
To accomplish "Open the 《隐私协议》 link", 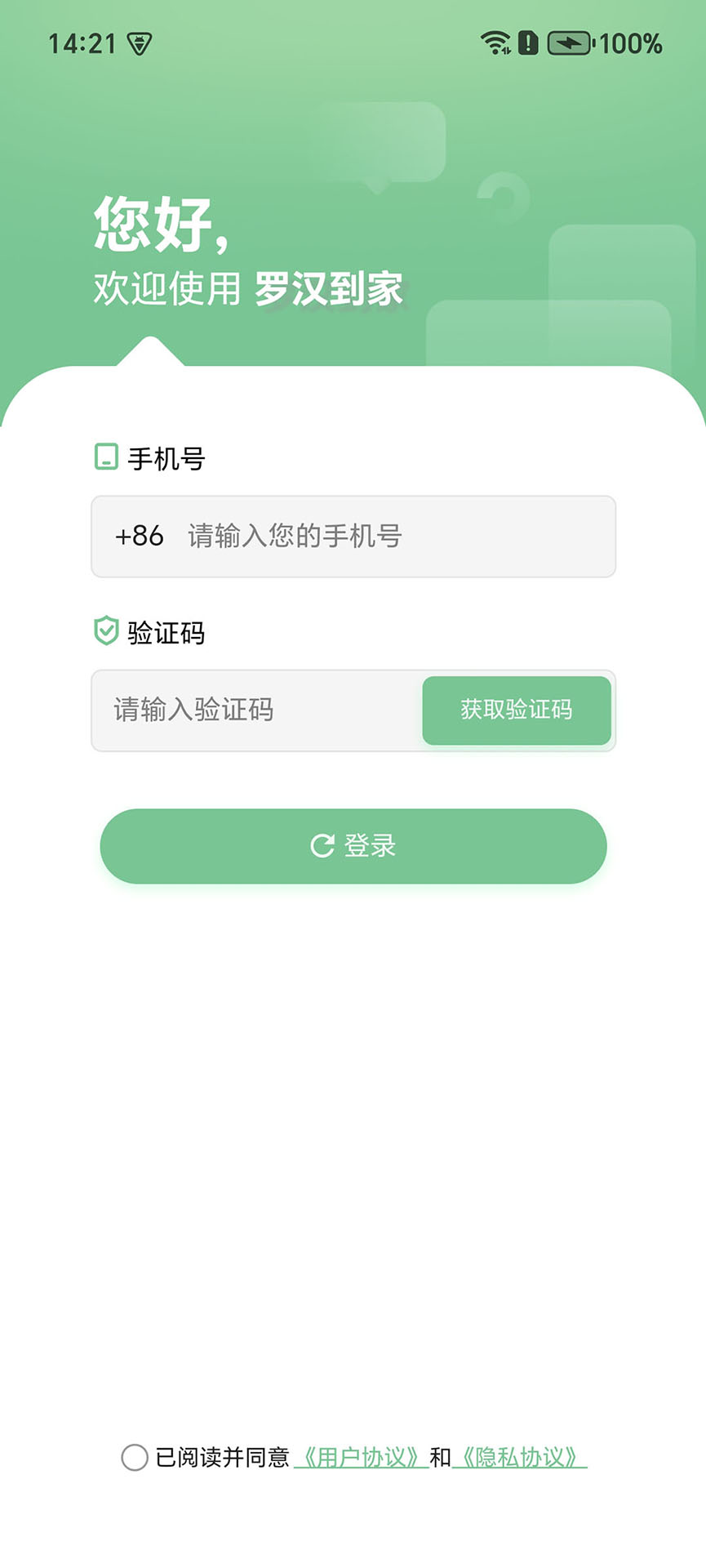I will pyautogui.click(x=519, y=1457).
